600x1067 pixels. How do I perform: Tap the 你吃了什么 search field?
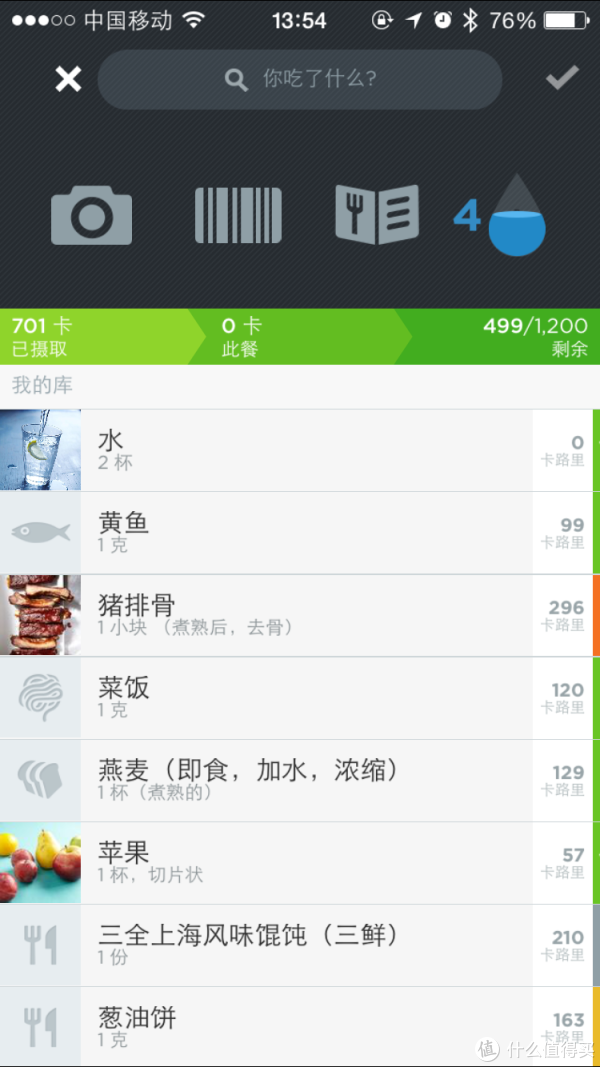(x=300, y=79)
